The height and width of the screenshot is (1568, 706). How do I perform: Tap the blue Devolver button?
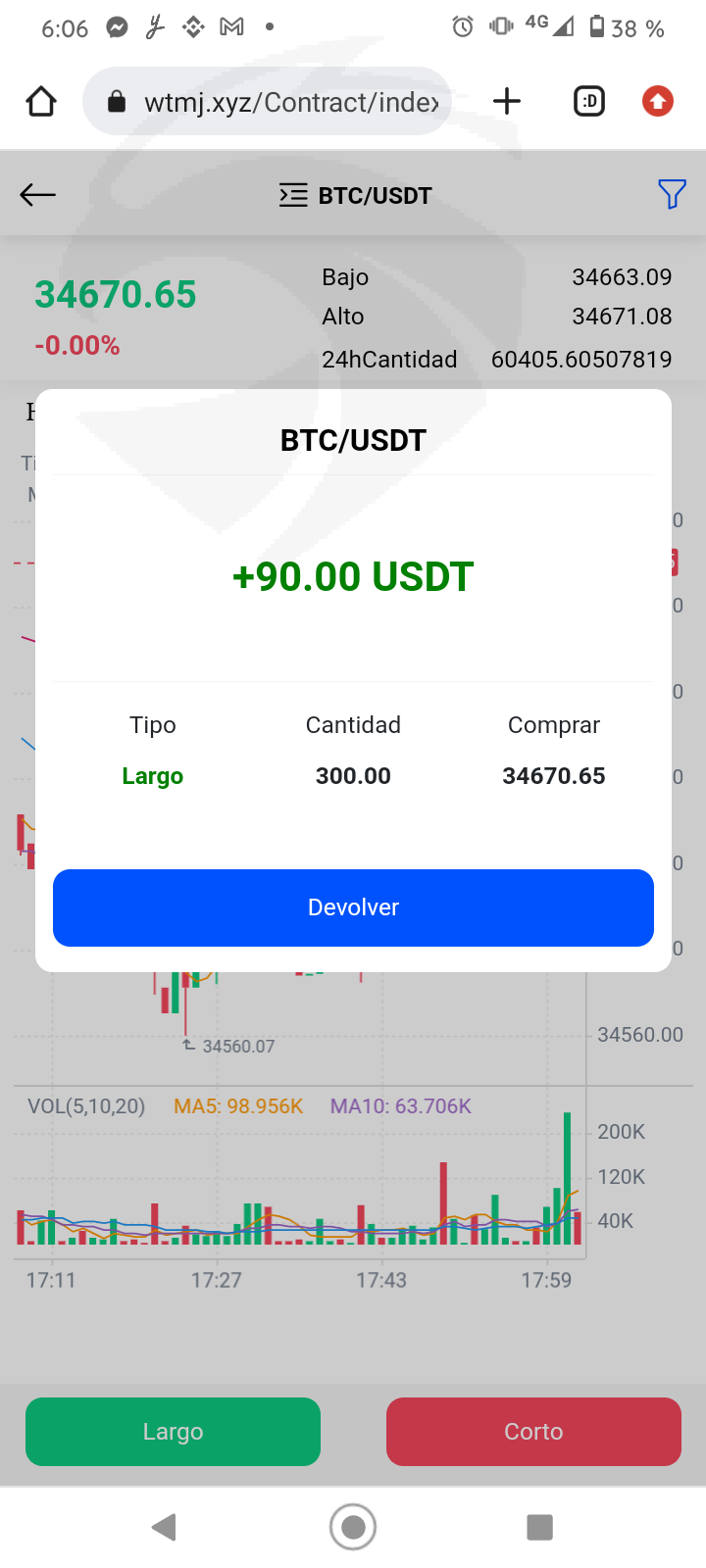click(x=353, y=907)
